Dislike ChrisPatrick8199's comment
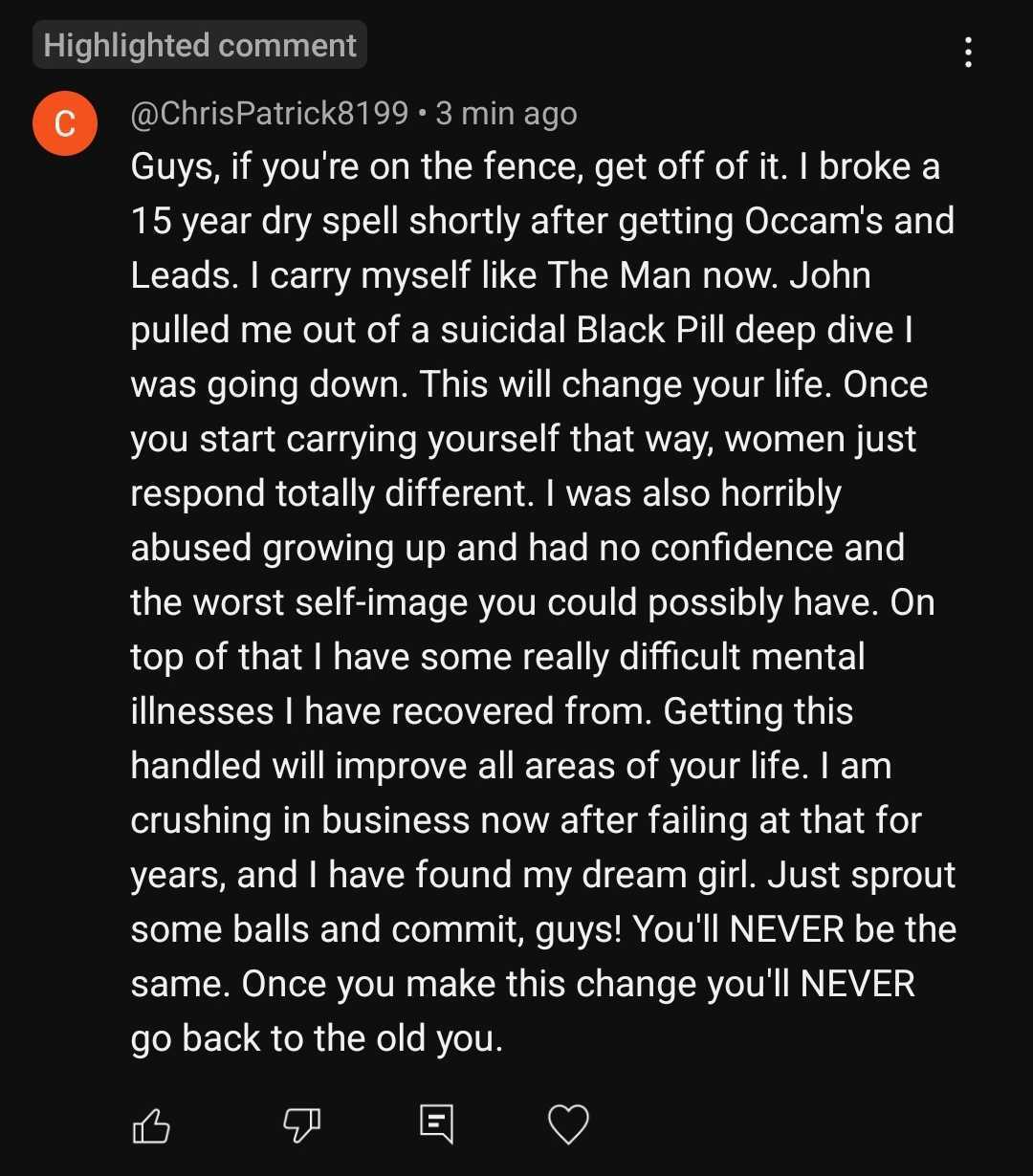This screenshot has height=1176, width=1033. [301, 1124]
